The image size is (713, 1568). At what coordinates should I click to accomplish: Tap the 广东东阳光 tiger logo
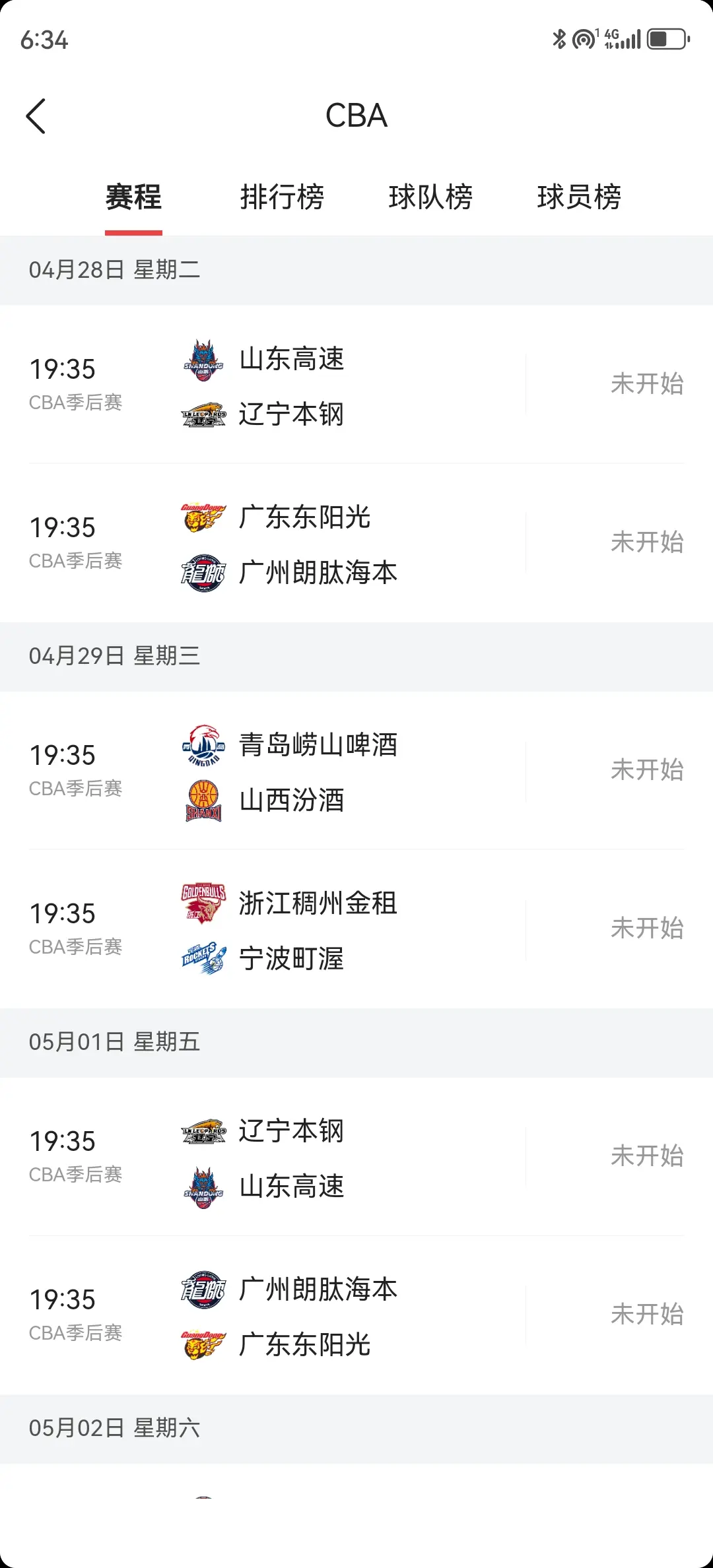coord(202,517)
